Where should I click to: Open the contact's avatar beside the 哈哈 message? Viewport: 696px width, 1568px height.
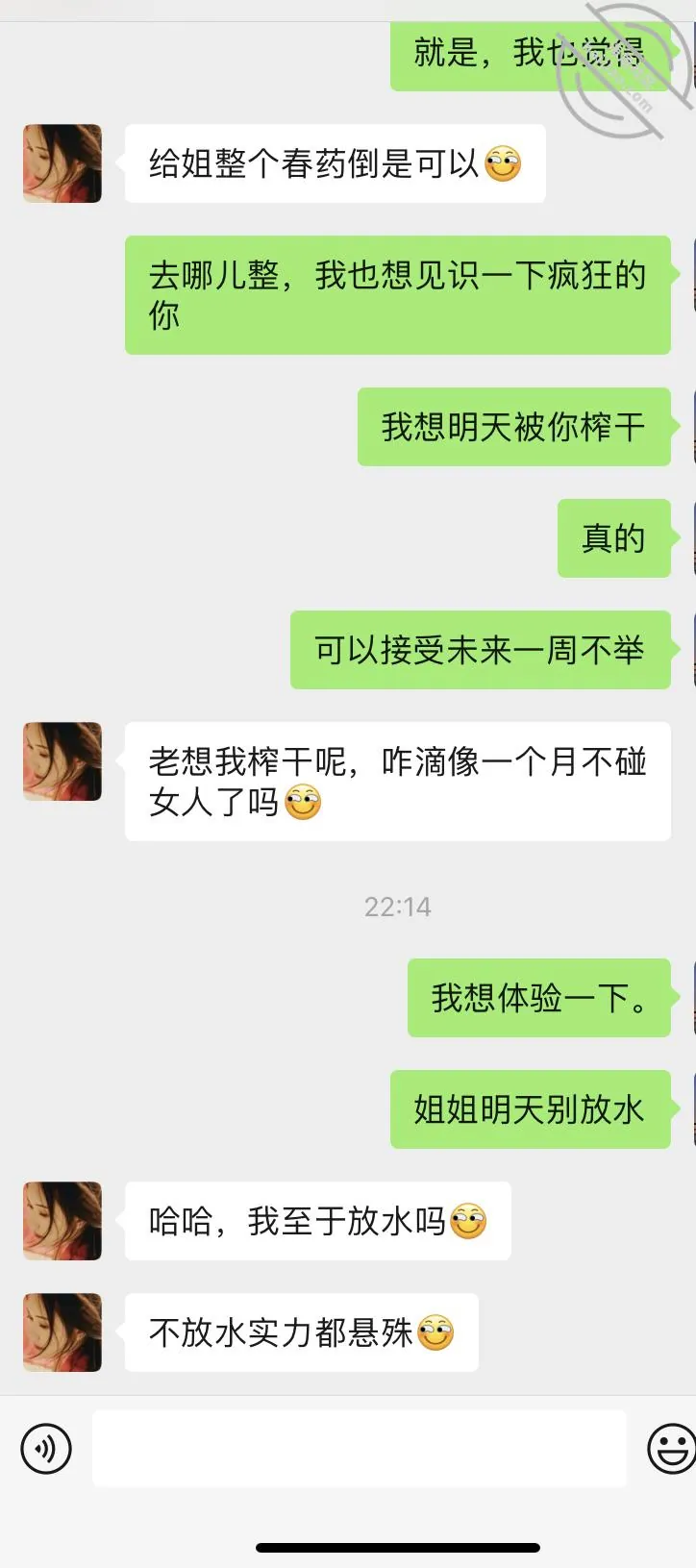click(62, 1221)
